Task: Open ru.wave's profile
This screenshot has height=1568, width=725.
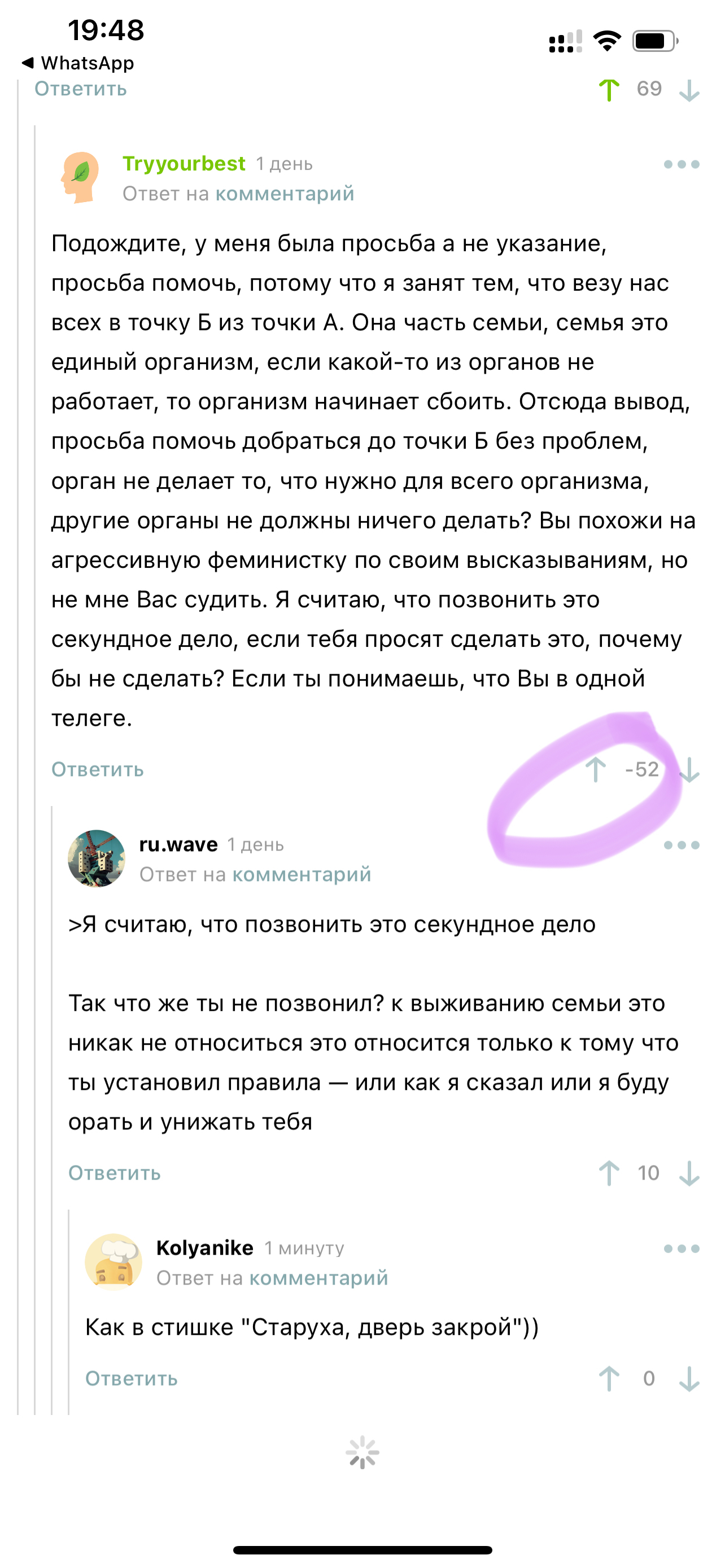Action: pos(178,844)
